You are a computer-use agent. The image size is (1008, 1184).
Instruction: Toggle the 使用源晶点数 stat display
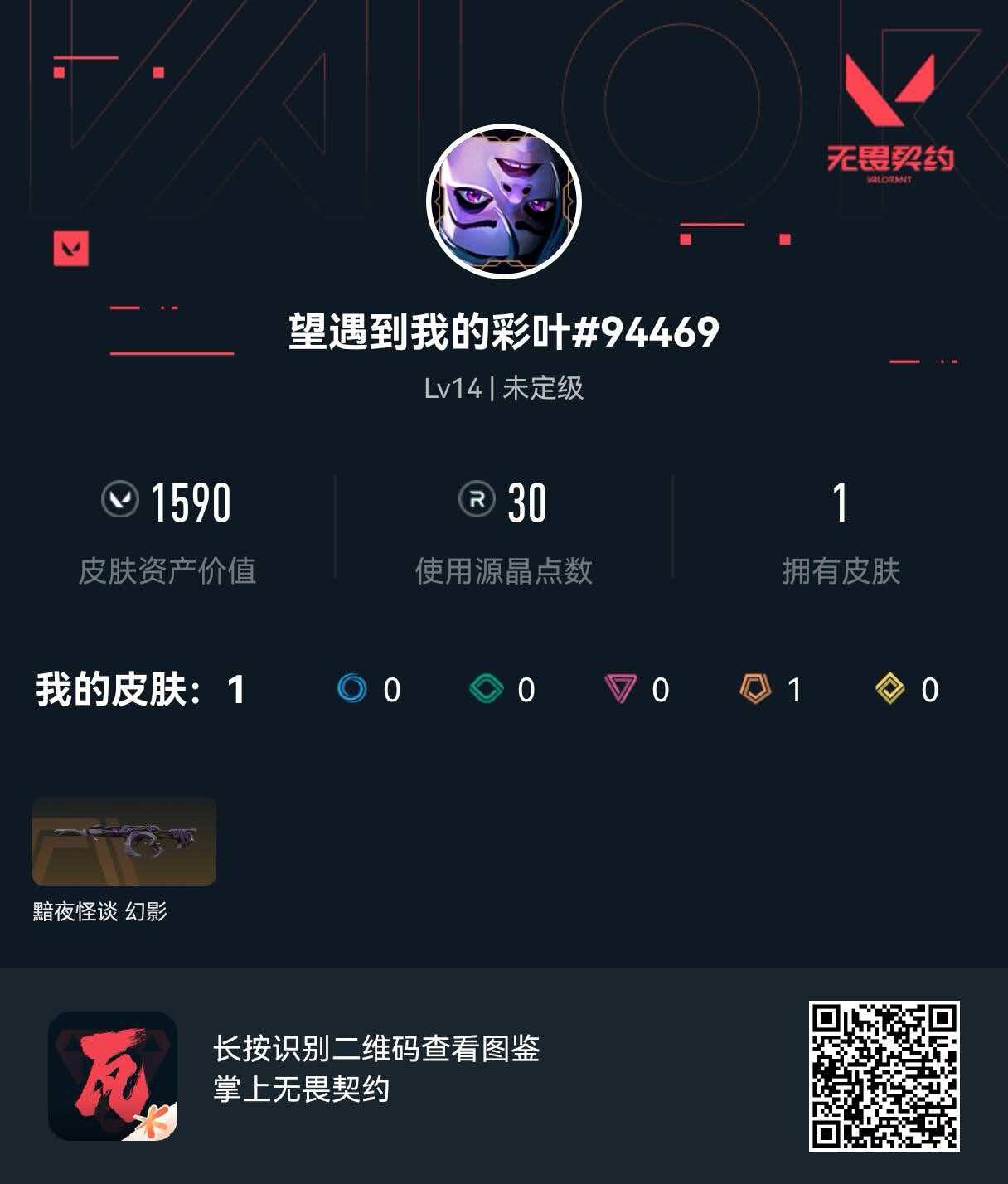(x=505, y=569)
